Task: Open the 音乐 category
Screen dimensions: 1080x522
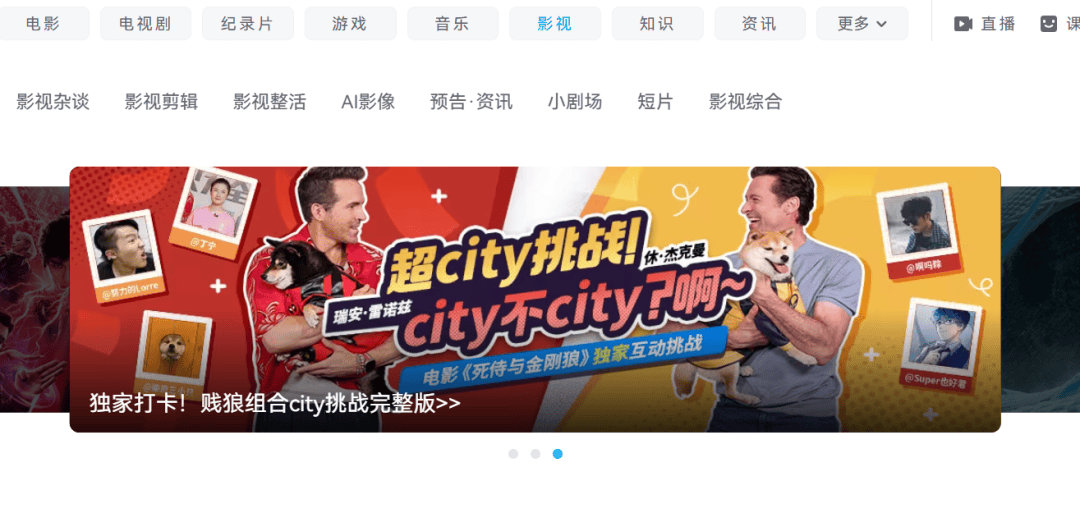Action: (x=452, y=23)
